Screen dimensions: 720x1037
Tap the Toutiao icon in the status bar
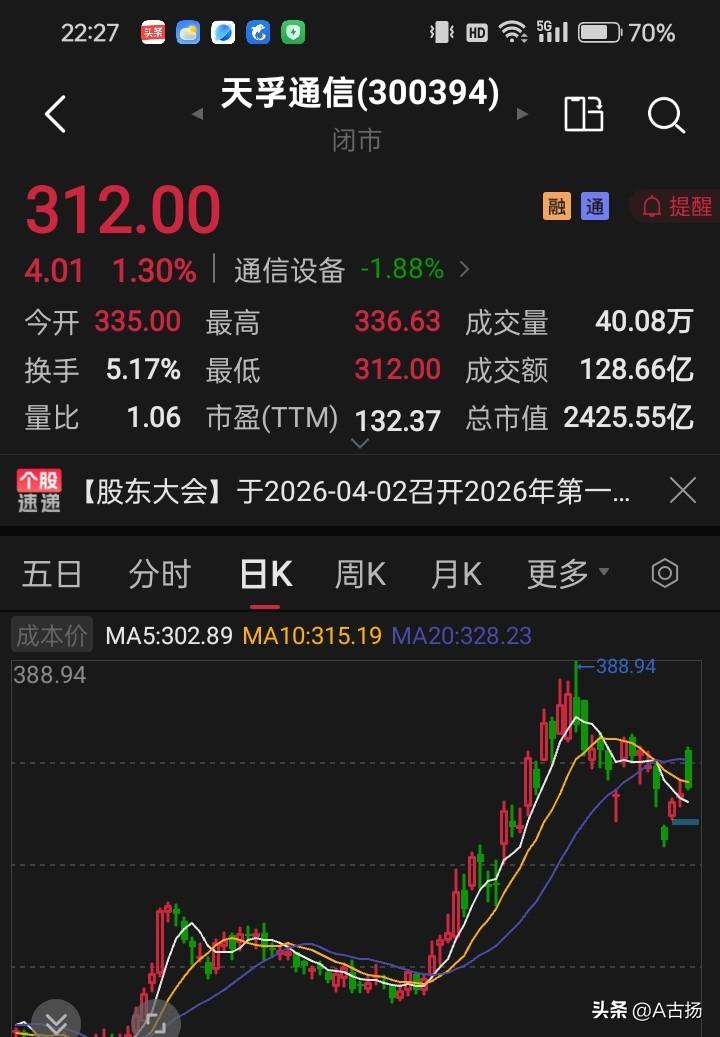[x=152, y=32]
